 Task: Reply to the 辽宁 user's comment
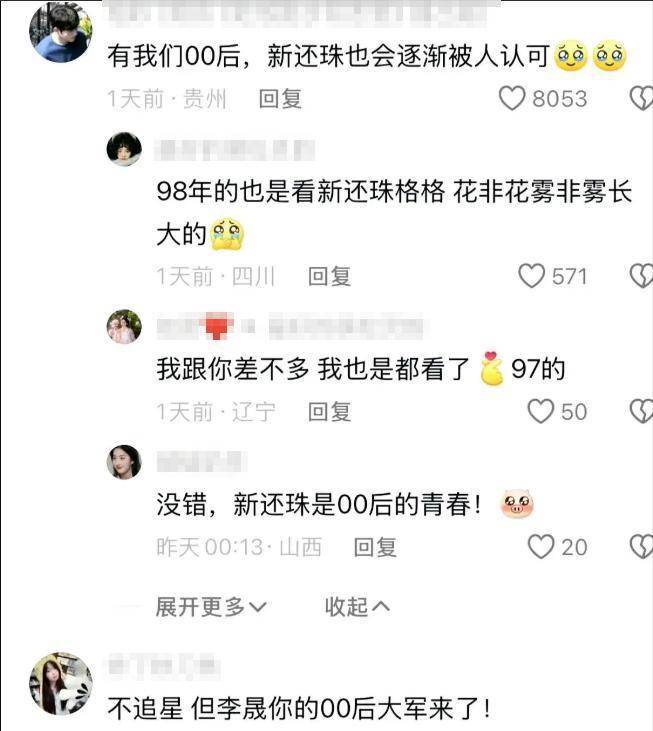pyautogui.click(x=329, y=411)
